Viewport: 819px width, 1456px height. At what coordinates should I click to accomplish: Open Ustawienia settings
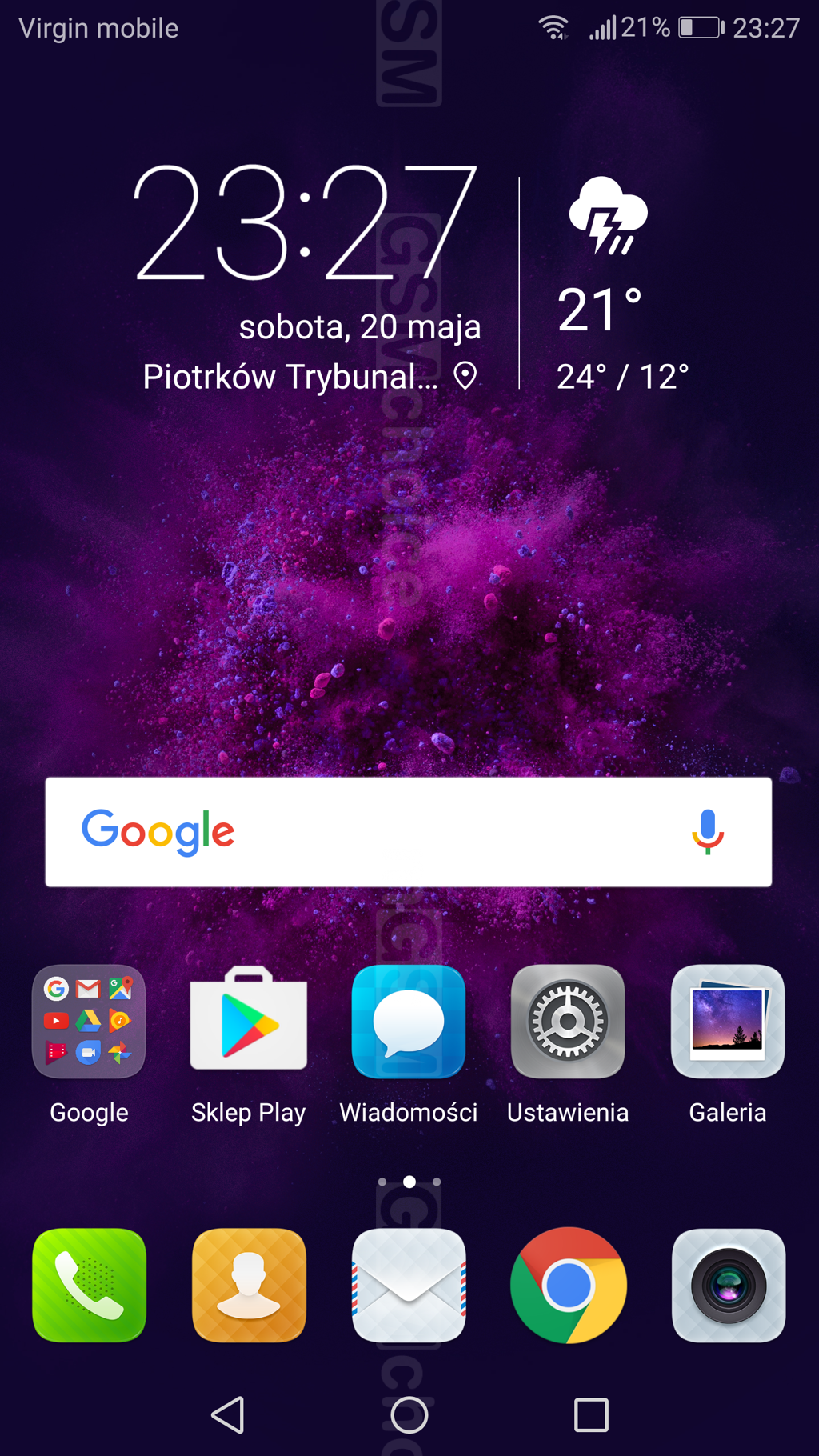(x=568, y=1022)
